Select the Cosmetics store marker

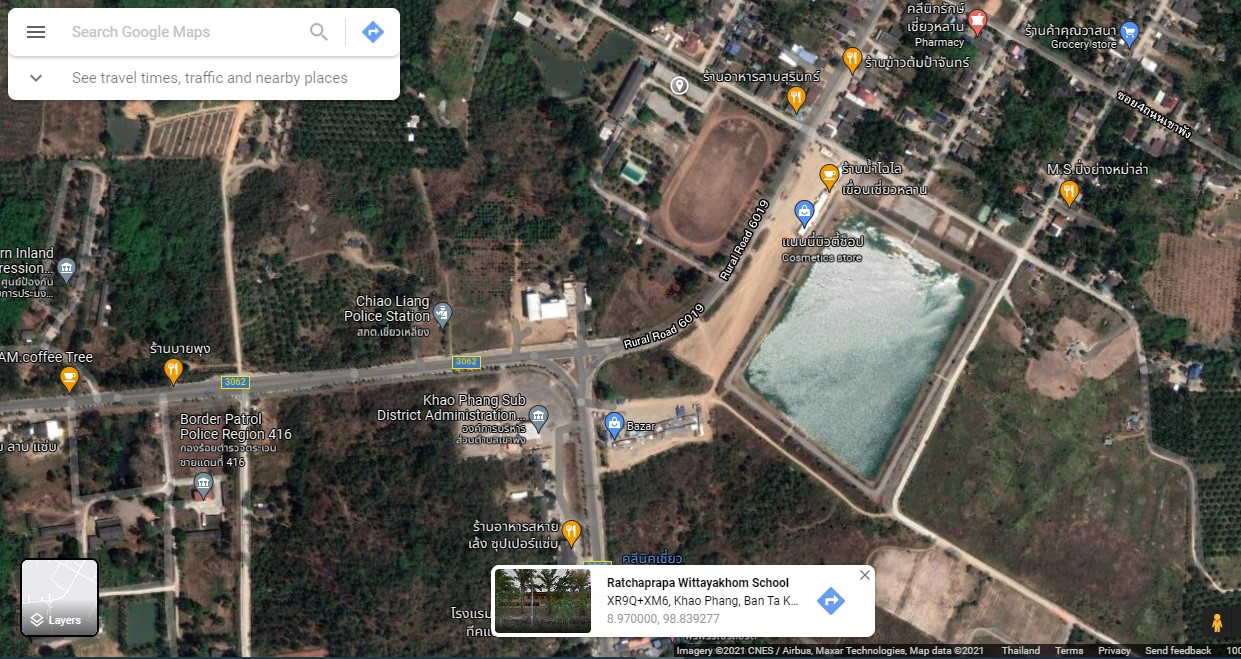[804, 212]
